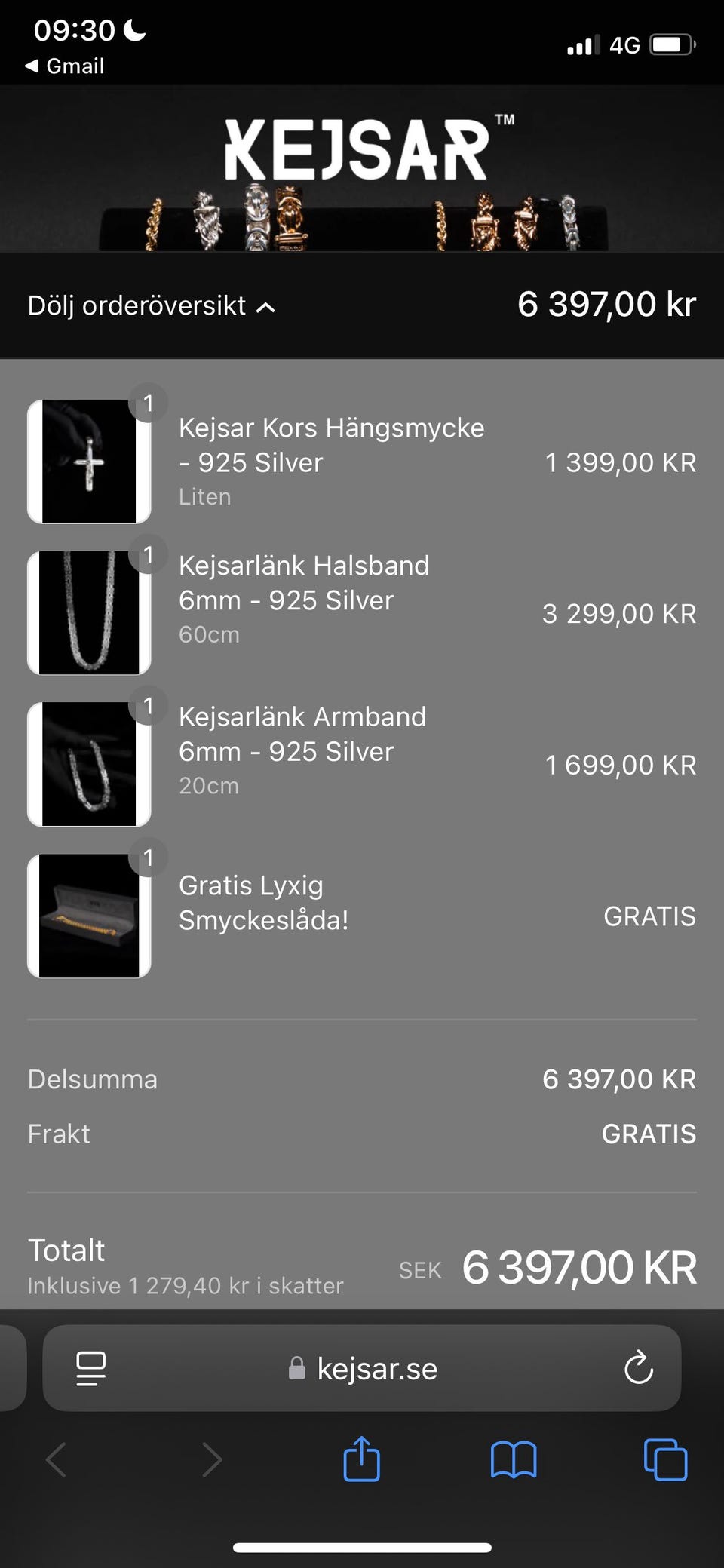Collapse the Dölj orderöversikt summary
Viewport: 724px width, 1568px height.
(x=151, y=306)
